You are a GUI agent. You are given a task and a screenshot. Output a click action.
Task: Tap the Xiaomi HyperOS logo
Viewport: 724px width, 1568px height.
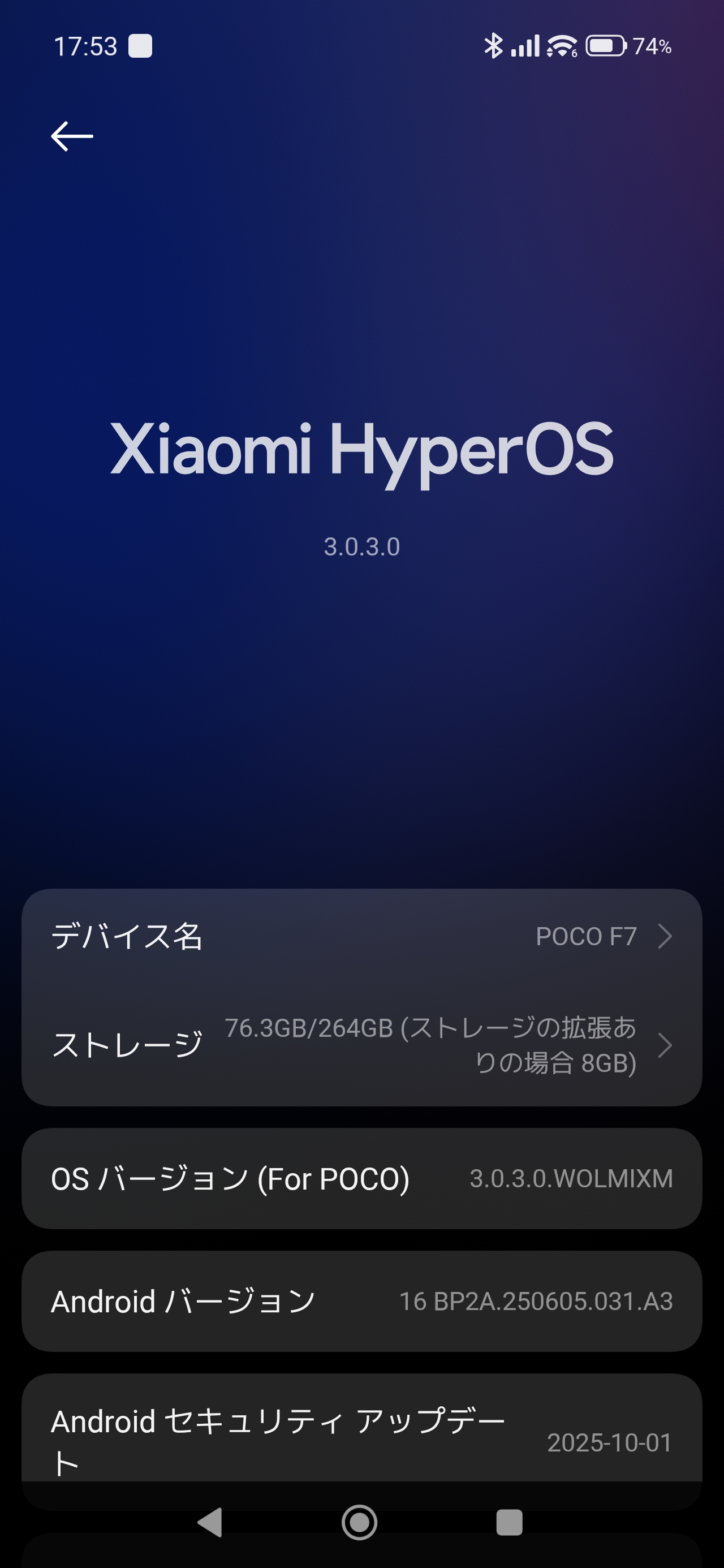(361, 450)
